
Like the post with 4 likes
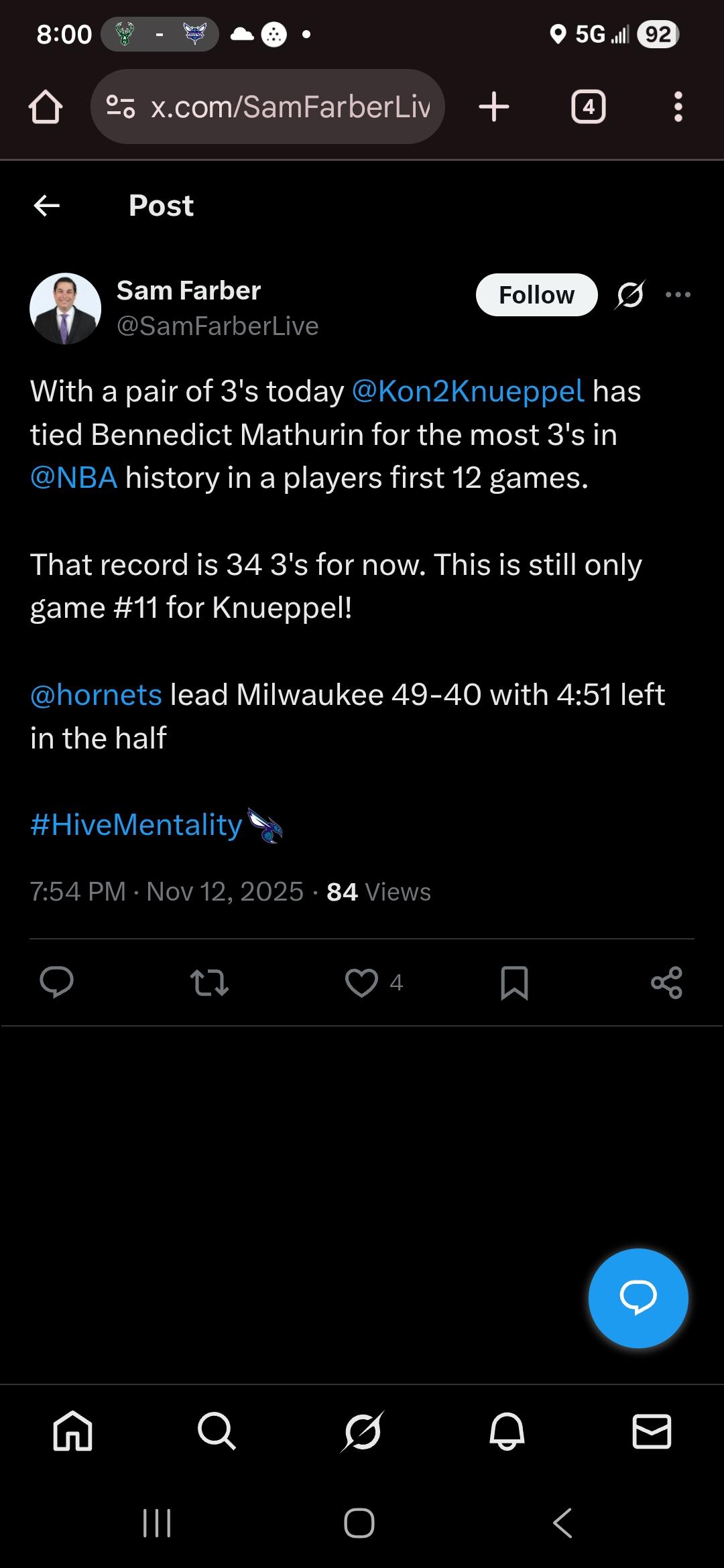362,983
